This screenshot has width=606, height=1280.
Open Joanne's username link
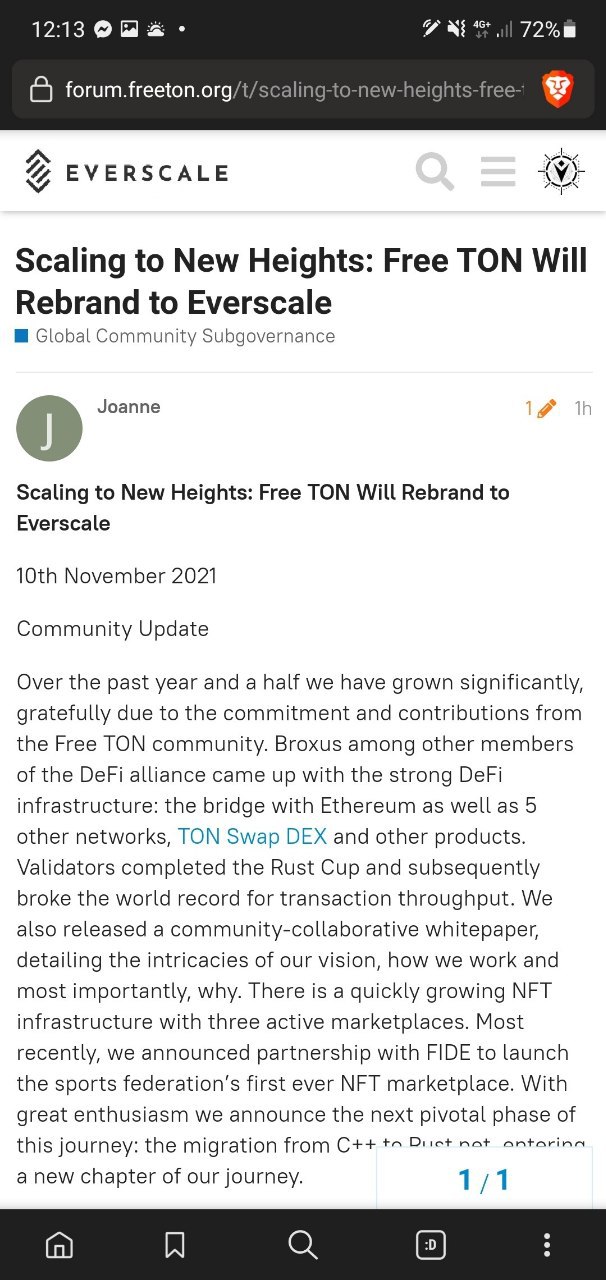[129, 407]
